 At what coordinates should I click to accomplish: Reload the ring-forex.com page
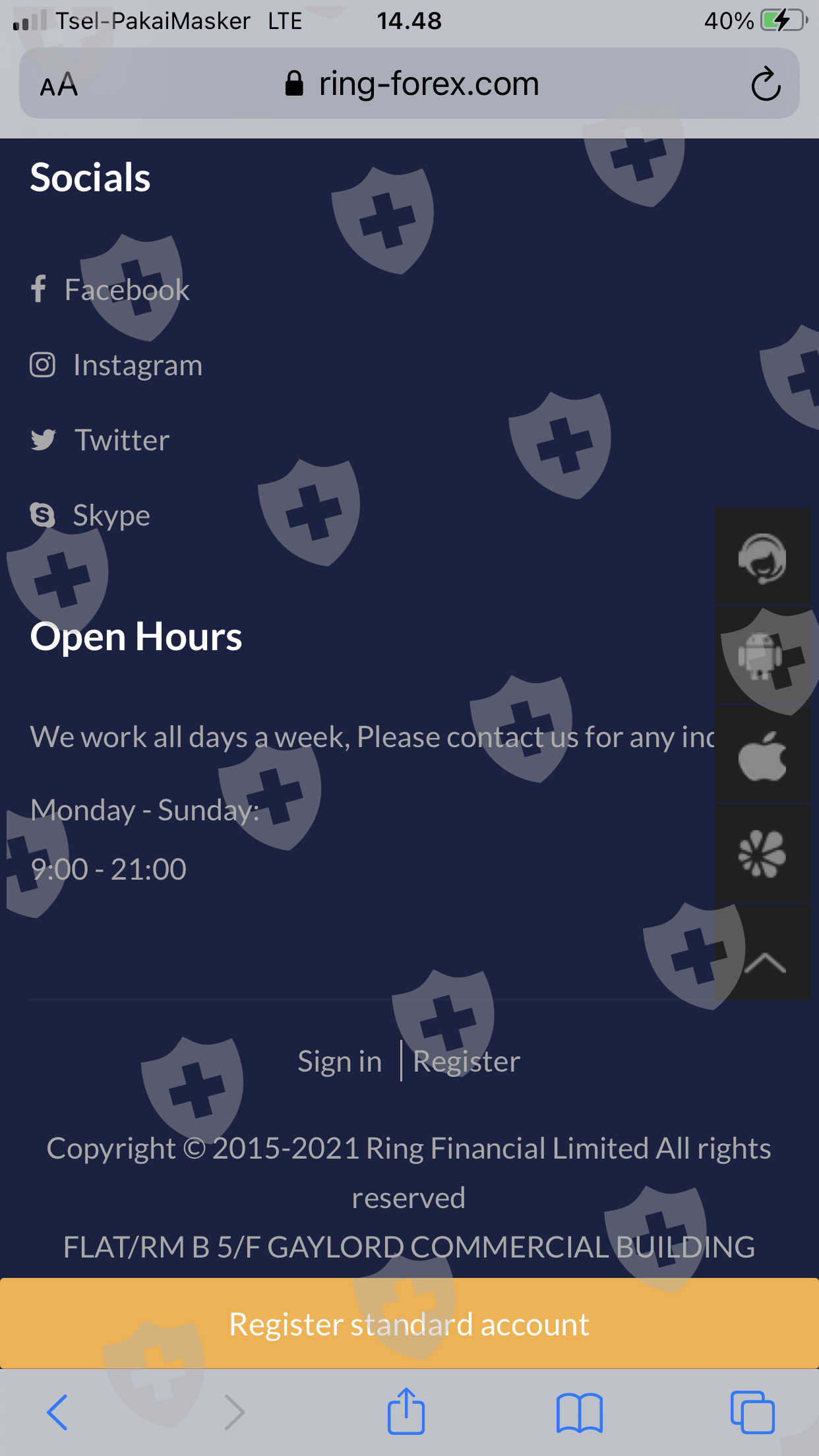tap(766, 84)
